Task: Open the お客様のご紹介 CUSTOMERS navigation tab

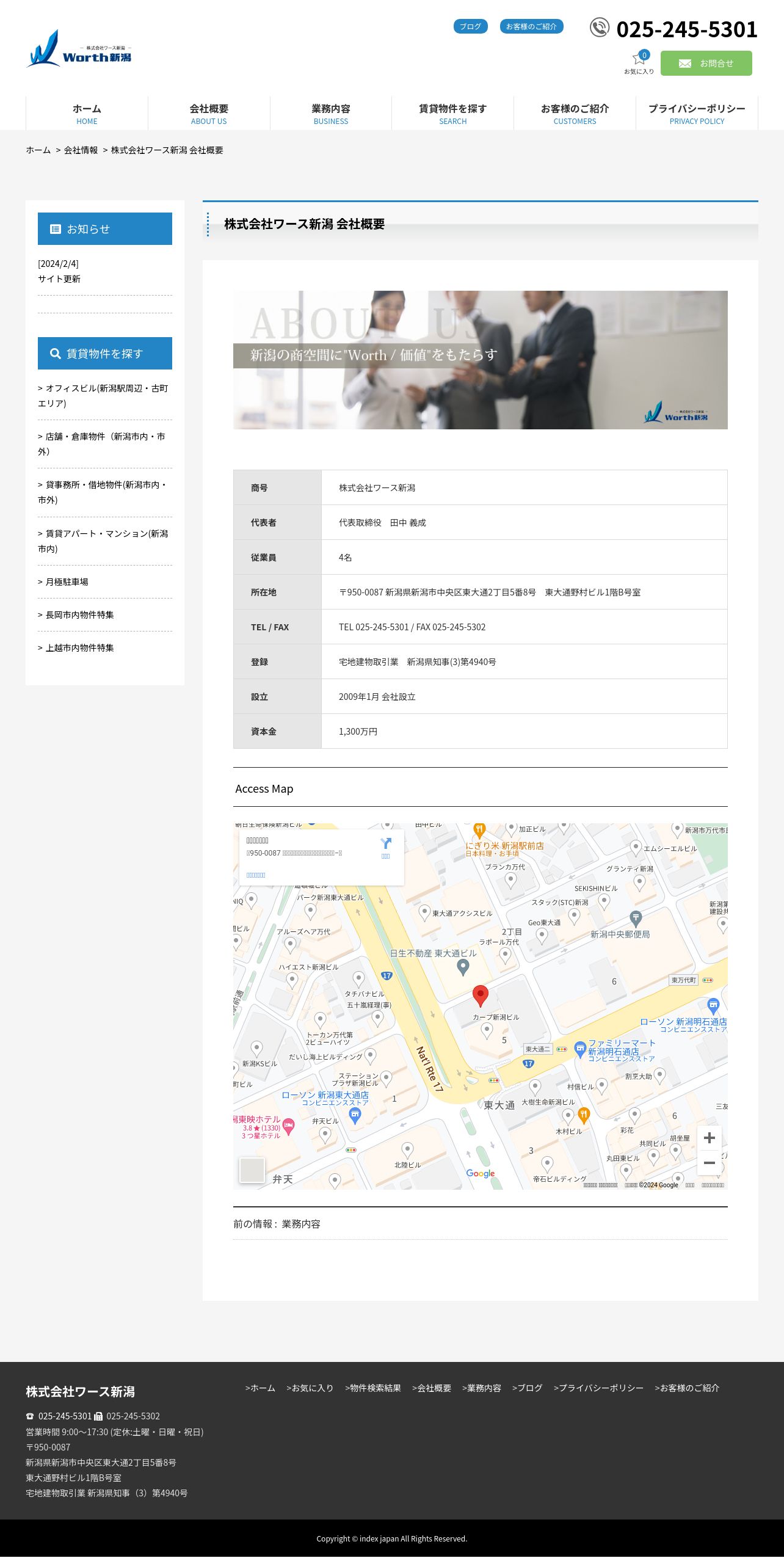Action: [x=575, y=113]
